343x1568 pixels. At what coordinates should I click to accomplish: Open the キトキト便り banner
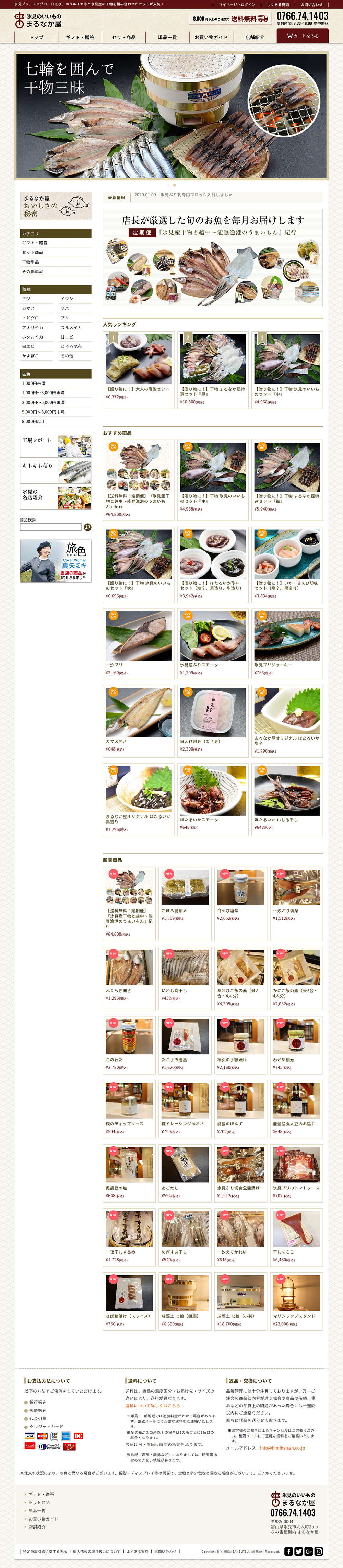(55, 471)
